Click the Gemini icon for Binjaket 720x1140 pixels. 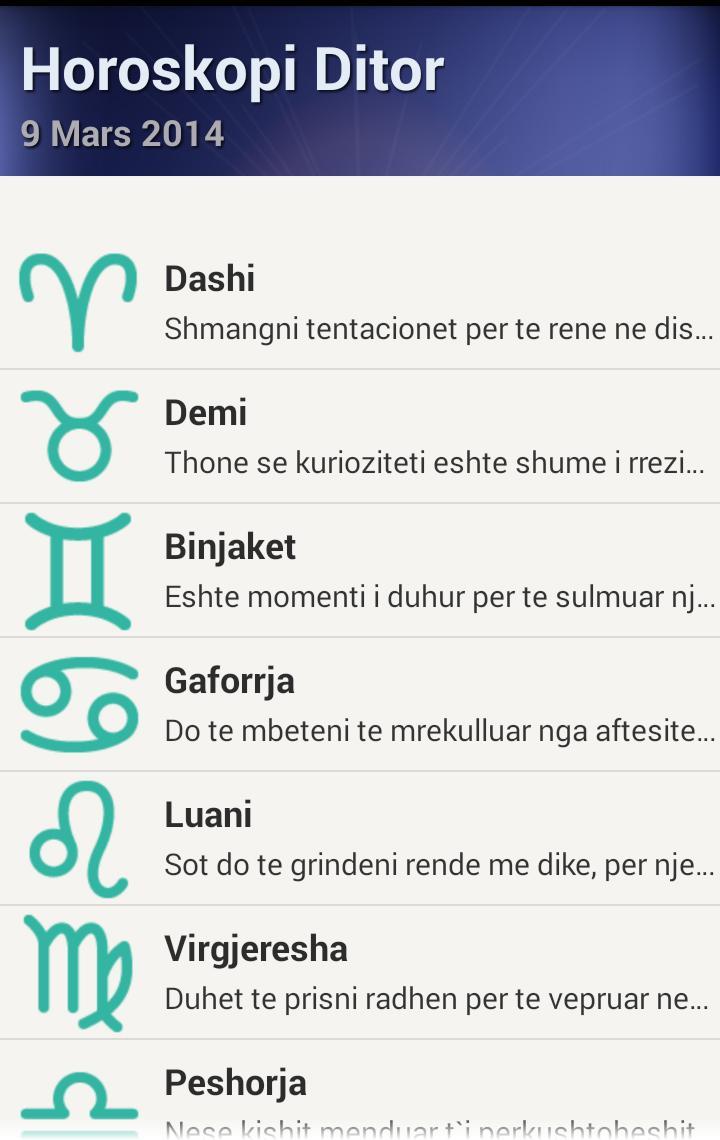point(78,566)
